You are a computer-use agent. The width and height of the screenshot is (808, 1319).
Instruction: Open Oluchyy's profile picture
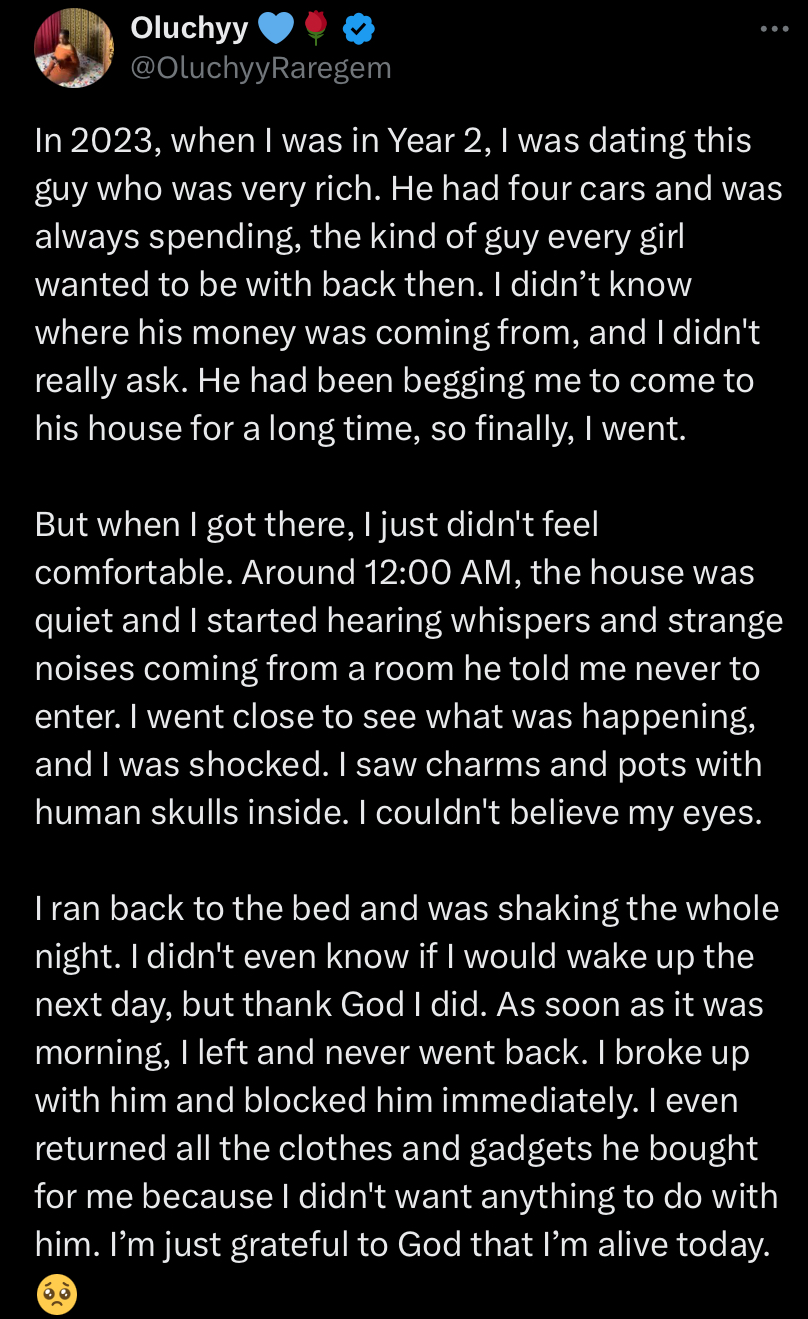[x=73, y=49]
